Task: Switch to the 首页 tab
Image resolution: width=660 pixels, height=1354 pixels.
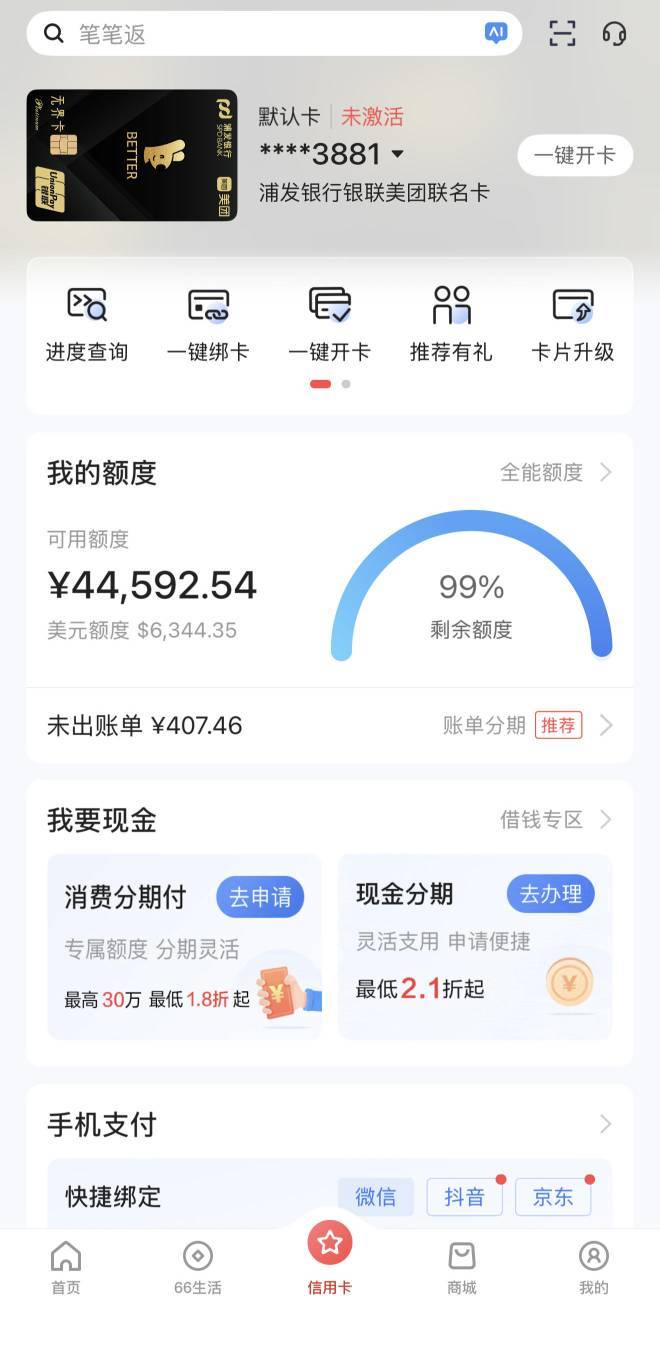Action: (66, 1268)
